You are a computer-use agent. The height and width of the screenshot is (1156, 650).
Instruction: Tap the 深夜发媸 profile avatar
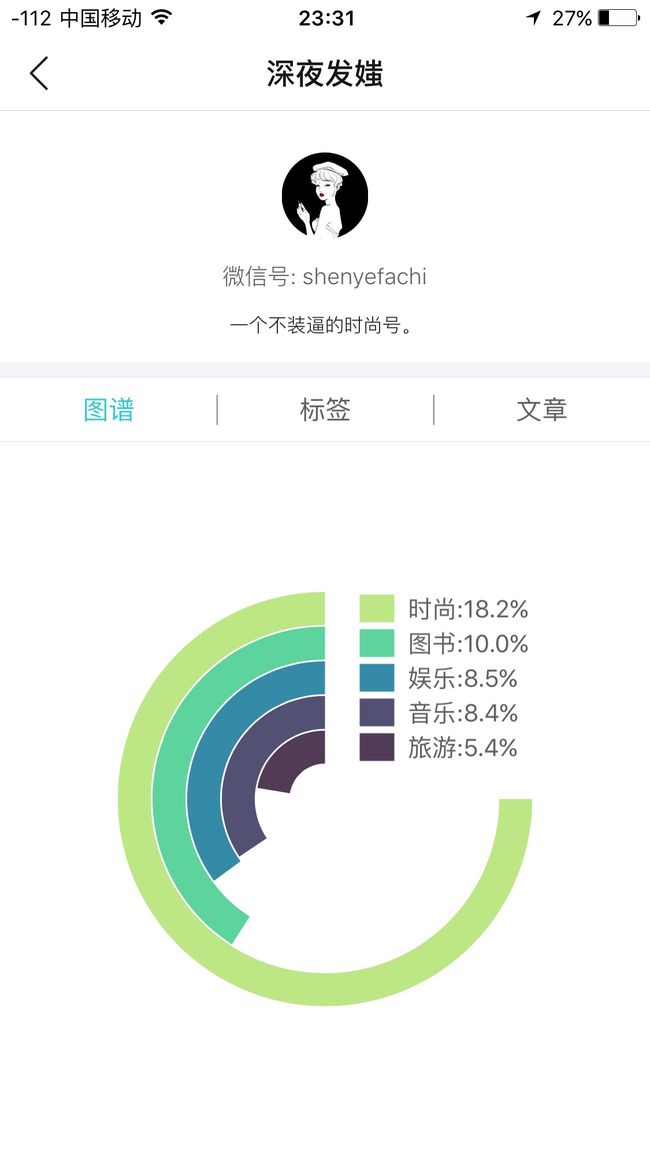click(325, 195)
